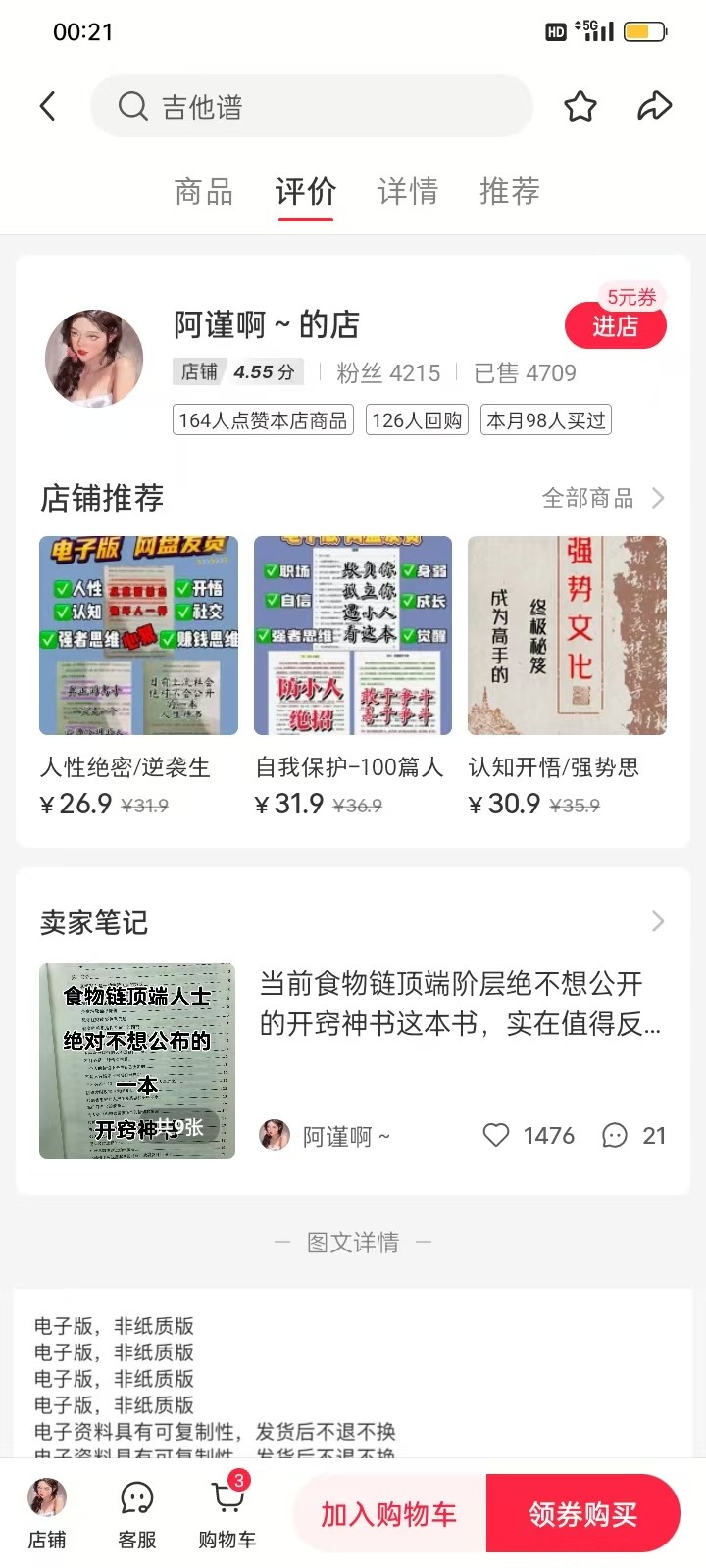Open the share options via share icon

coord(655,106)
